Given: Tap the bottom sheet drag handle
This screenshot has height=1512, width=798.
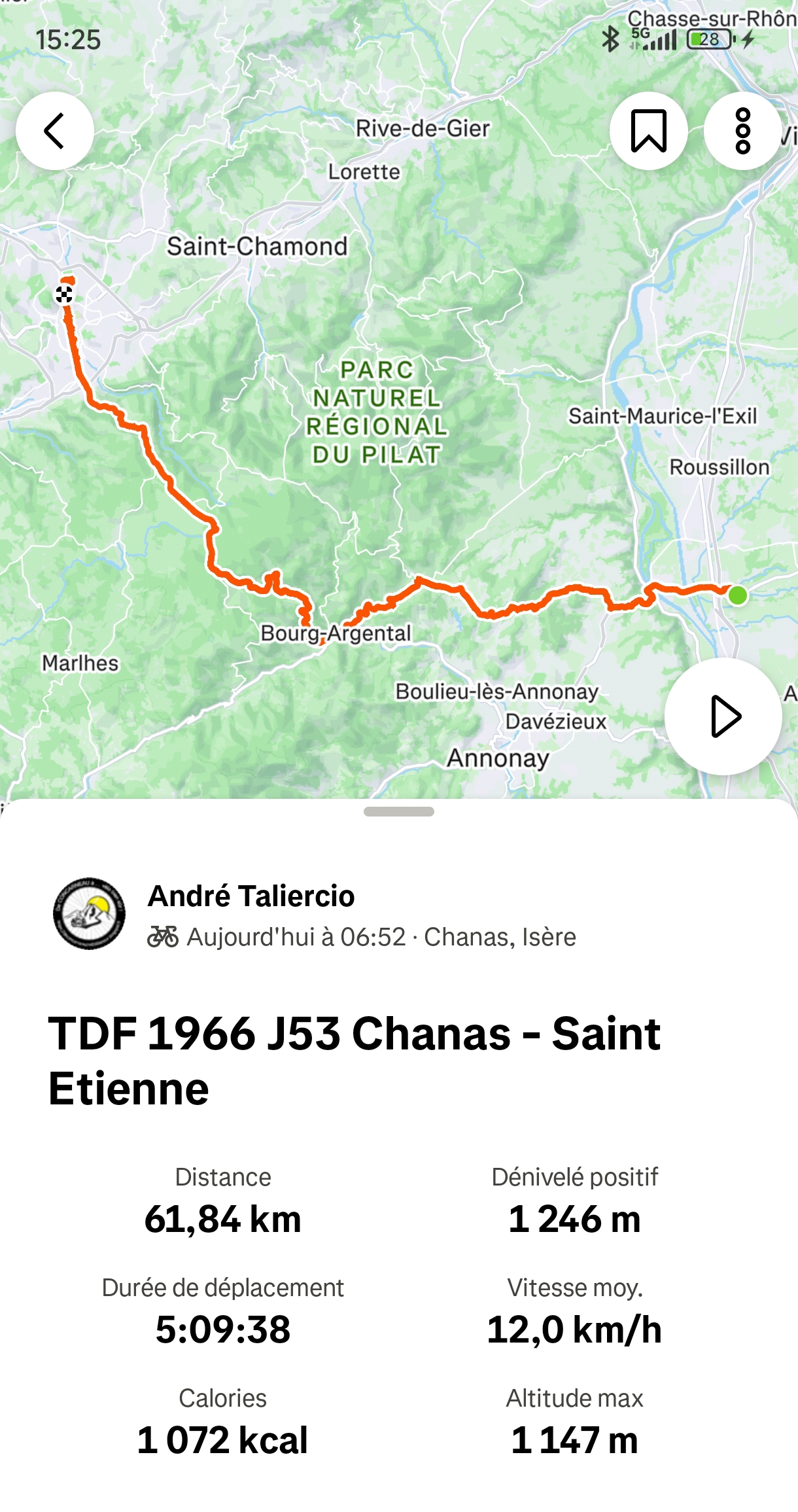Looking at the screenshot, I should [x=399, y=811].
